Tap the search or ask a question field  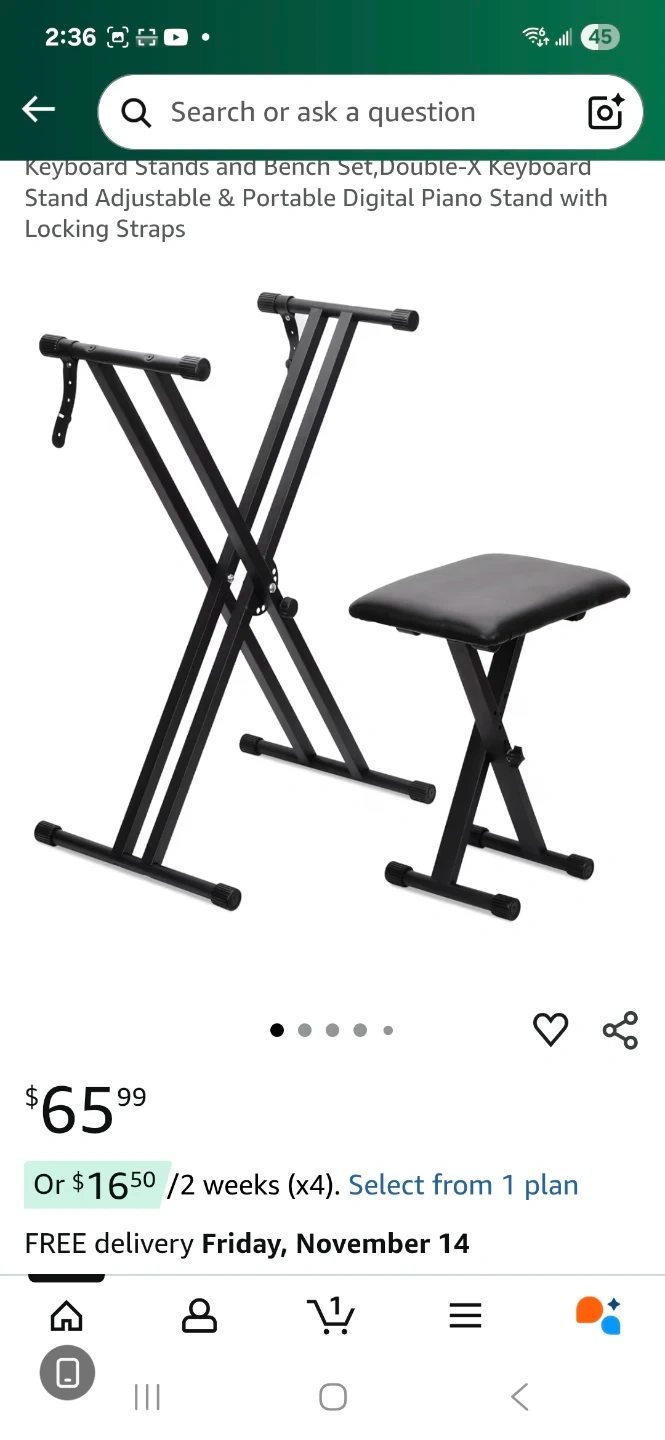(x=340, y=112)
